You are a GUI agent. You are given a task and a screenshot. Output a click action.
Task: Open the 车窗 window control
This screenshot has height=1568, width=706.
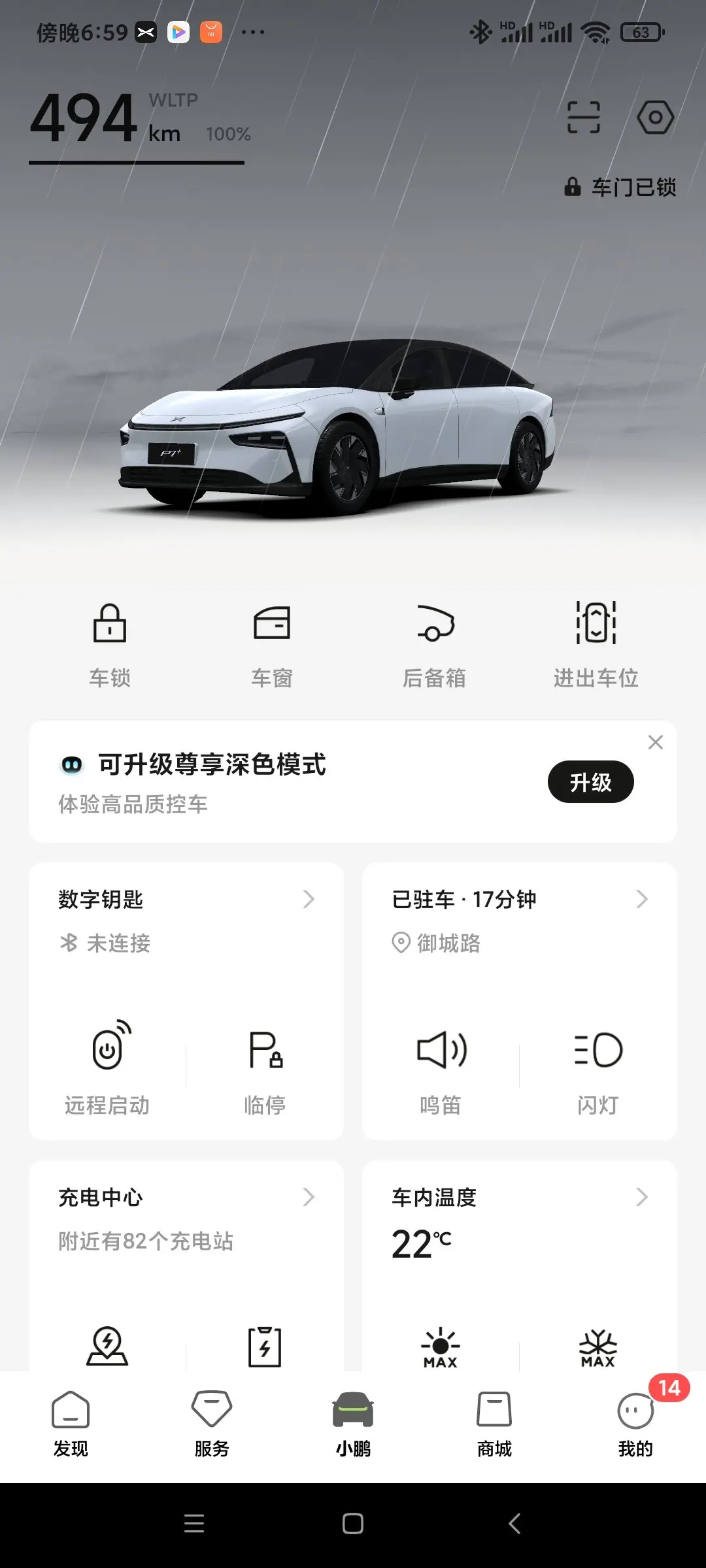coord(272,645)
